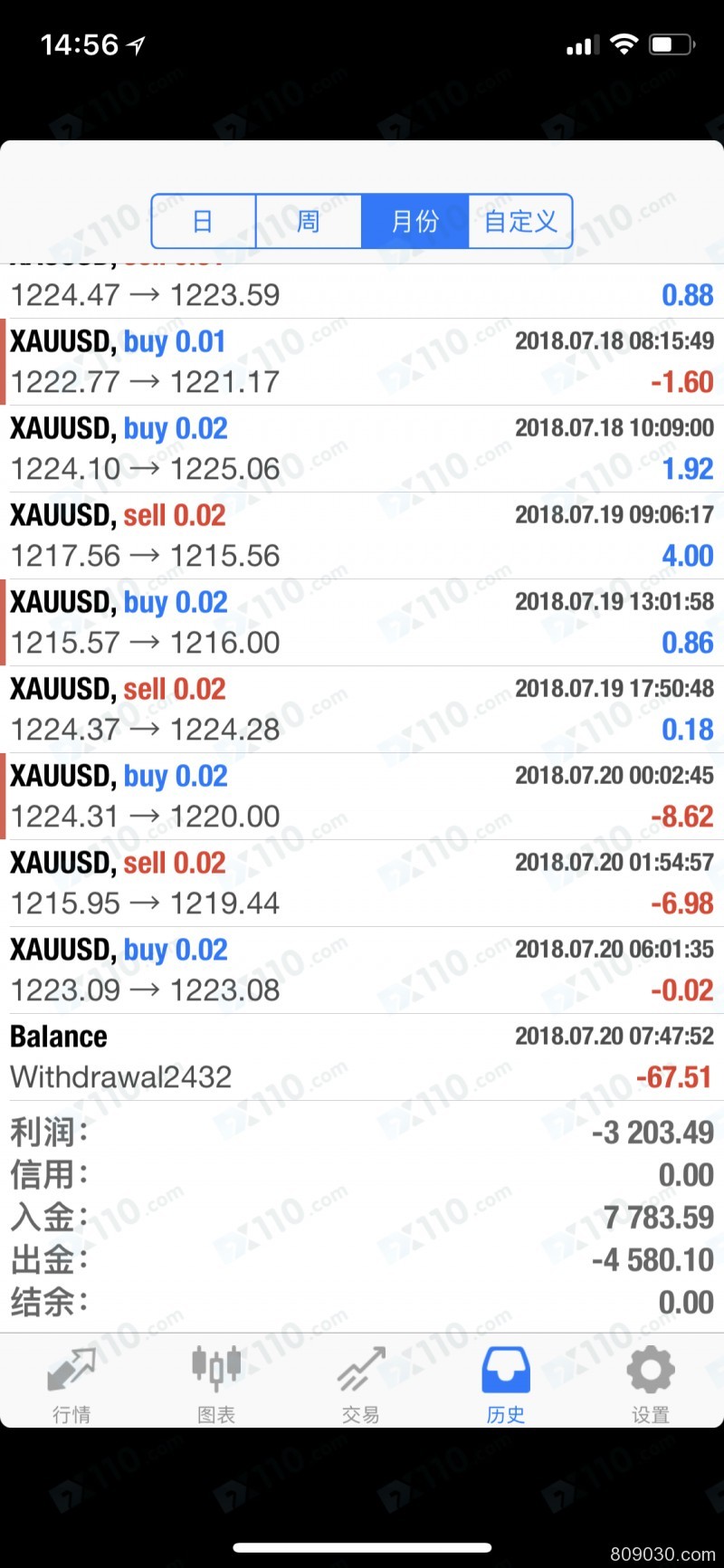Expand the sell trade with -6.98 loss
The image size is (724, 1568).
coord(362,884)
